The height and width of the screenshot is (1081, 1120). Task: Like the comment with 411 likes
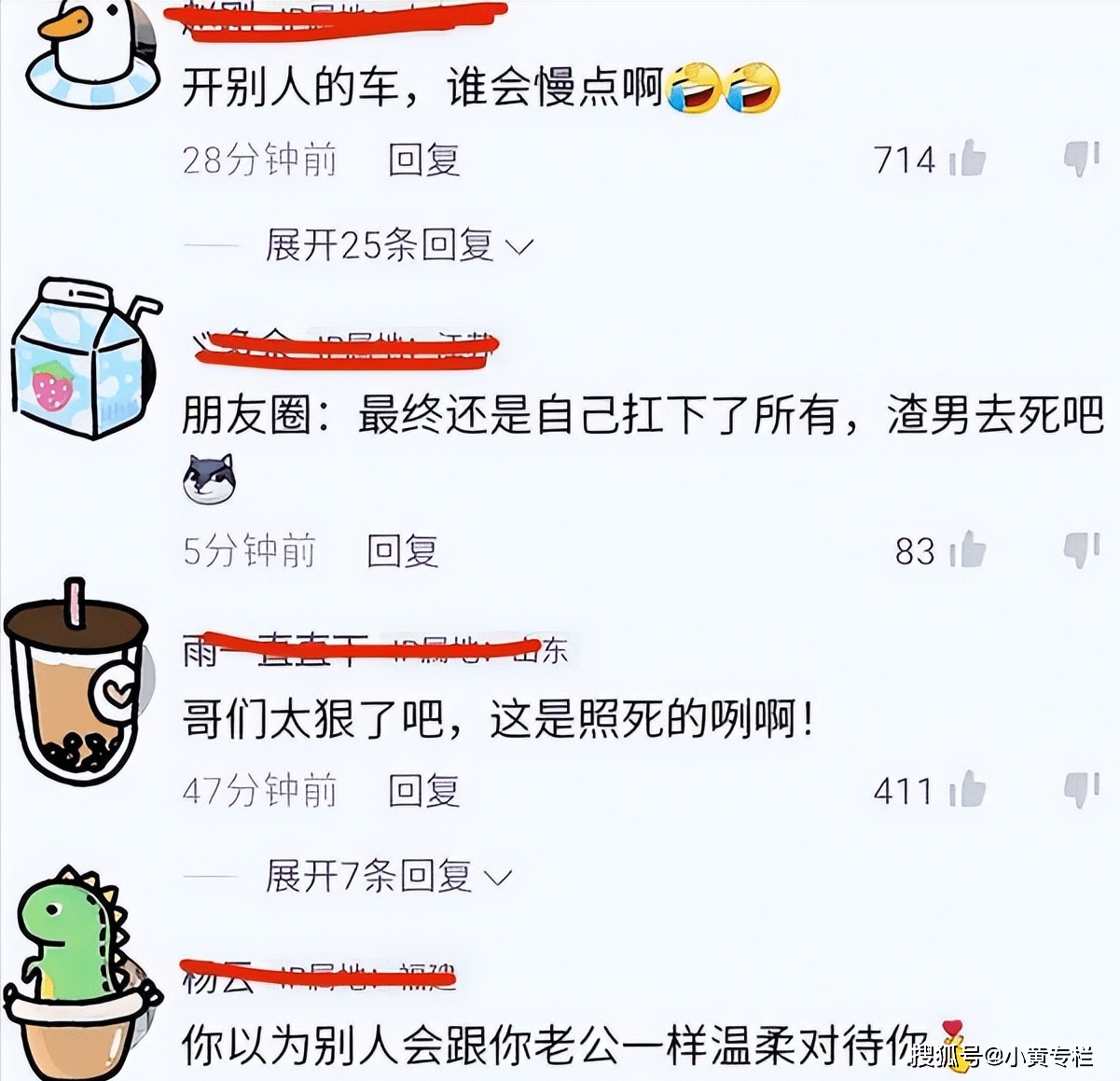click(969, 790)
